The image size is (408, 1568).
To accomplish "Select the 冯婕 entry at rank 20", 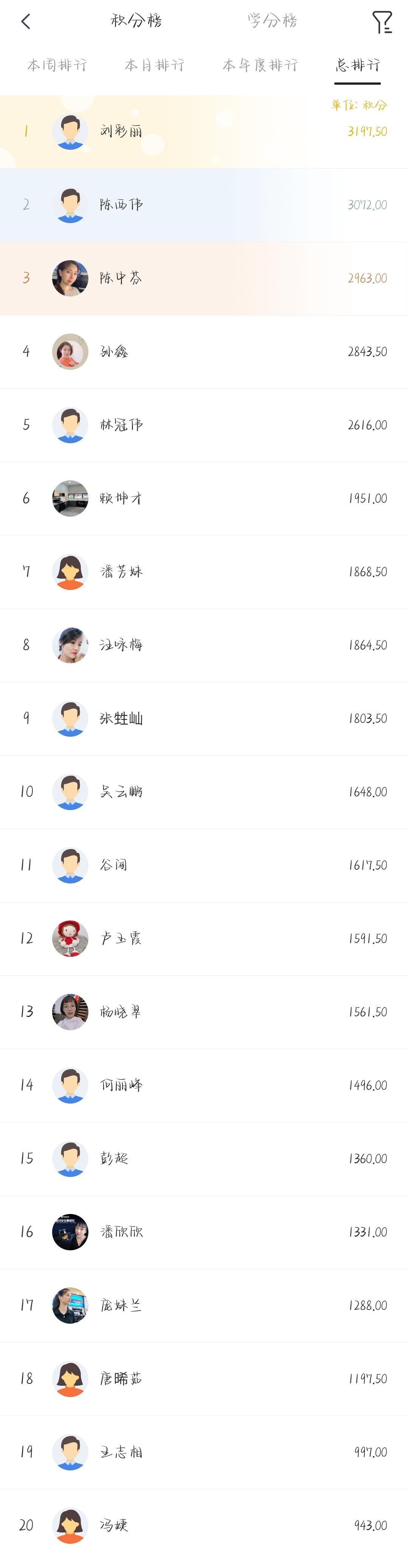I will pos(204,1525).
